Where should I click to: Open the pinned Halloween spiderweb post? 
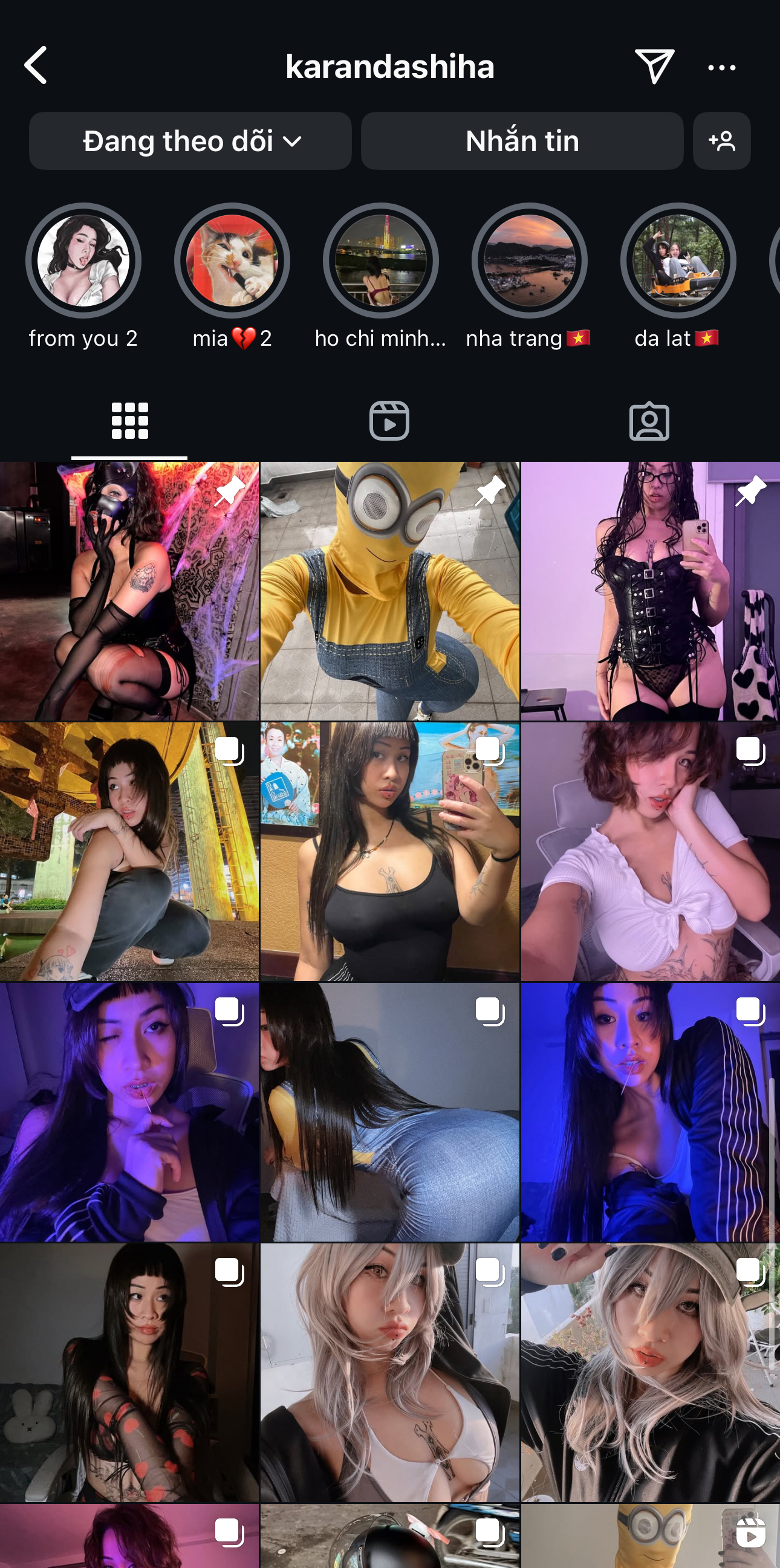point(129,591)
